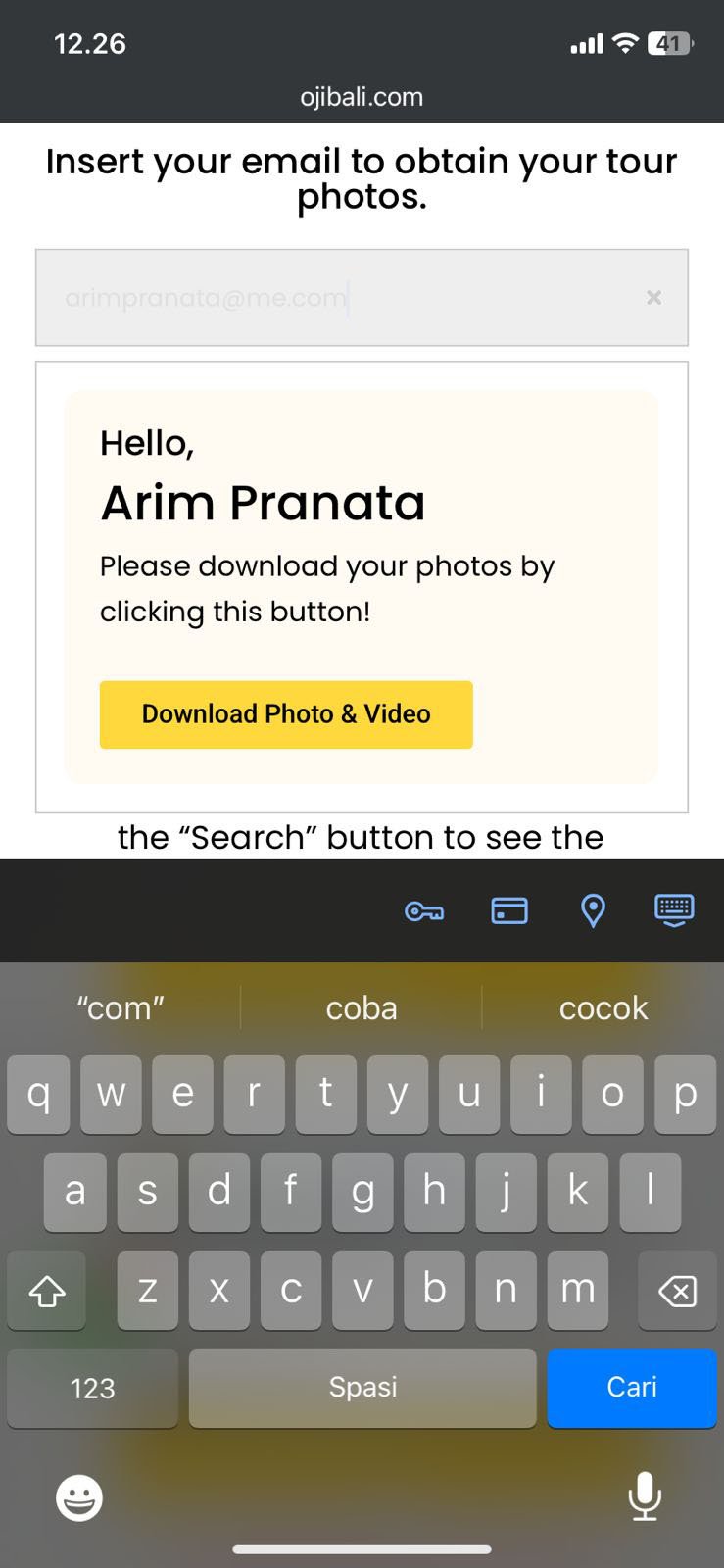724x1568 pixels.
Task: Pick the cocok word suggestion
Action: tap(603, 1008)
